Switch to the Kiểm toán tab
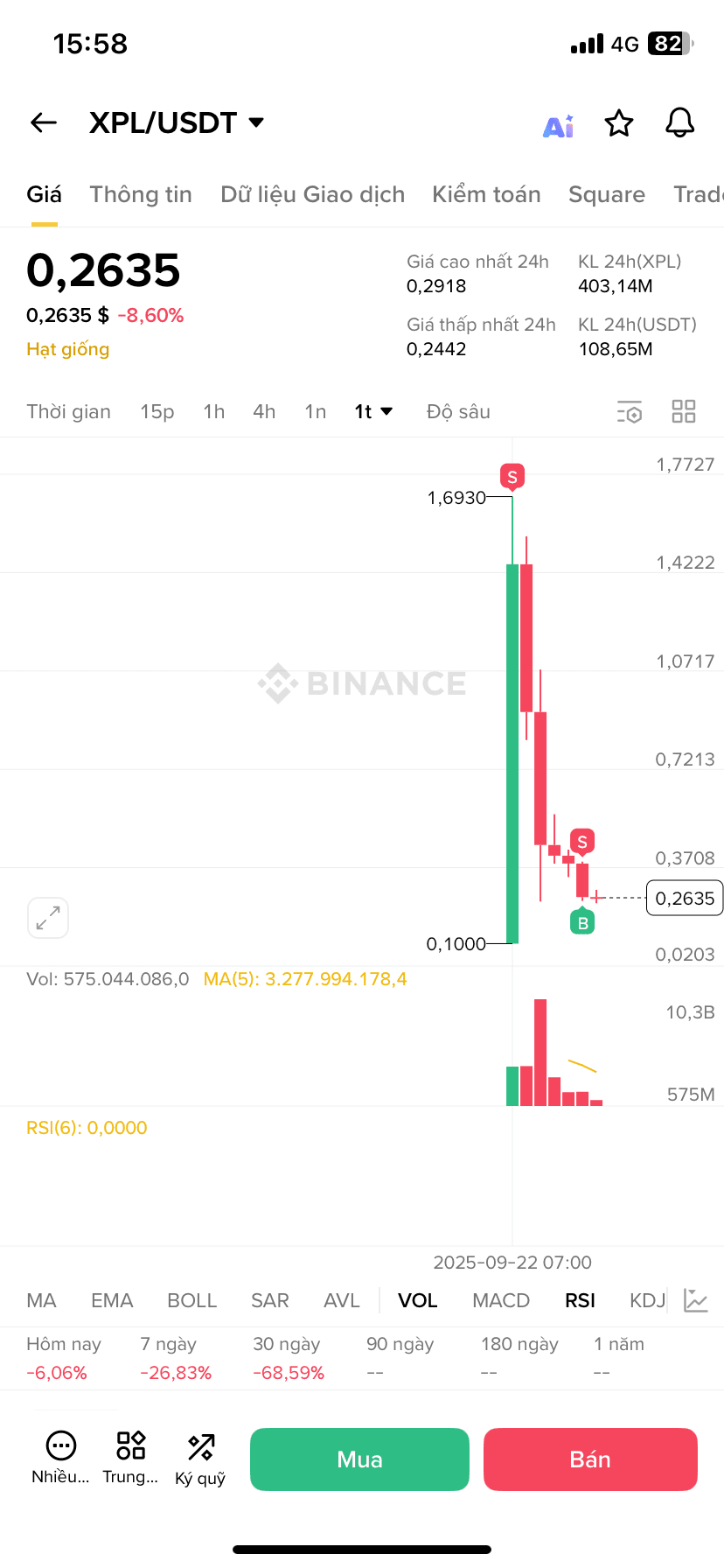This screenshot has width=724, height=1568. coord(486,194)
